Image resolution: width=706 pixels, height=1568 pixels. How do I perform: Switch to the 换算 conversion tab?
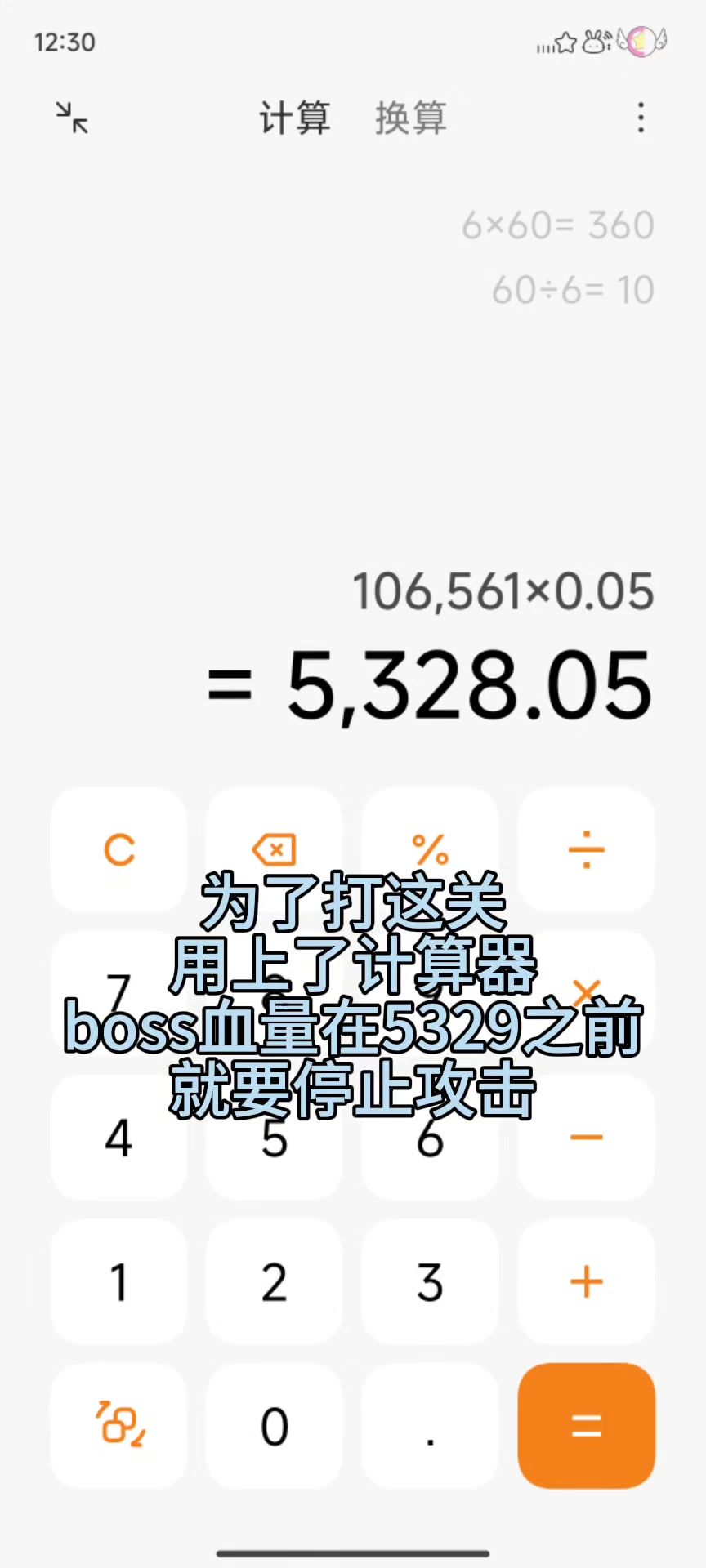pyautogui.click(x=410, y=118)
